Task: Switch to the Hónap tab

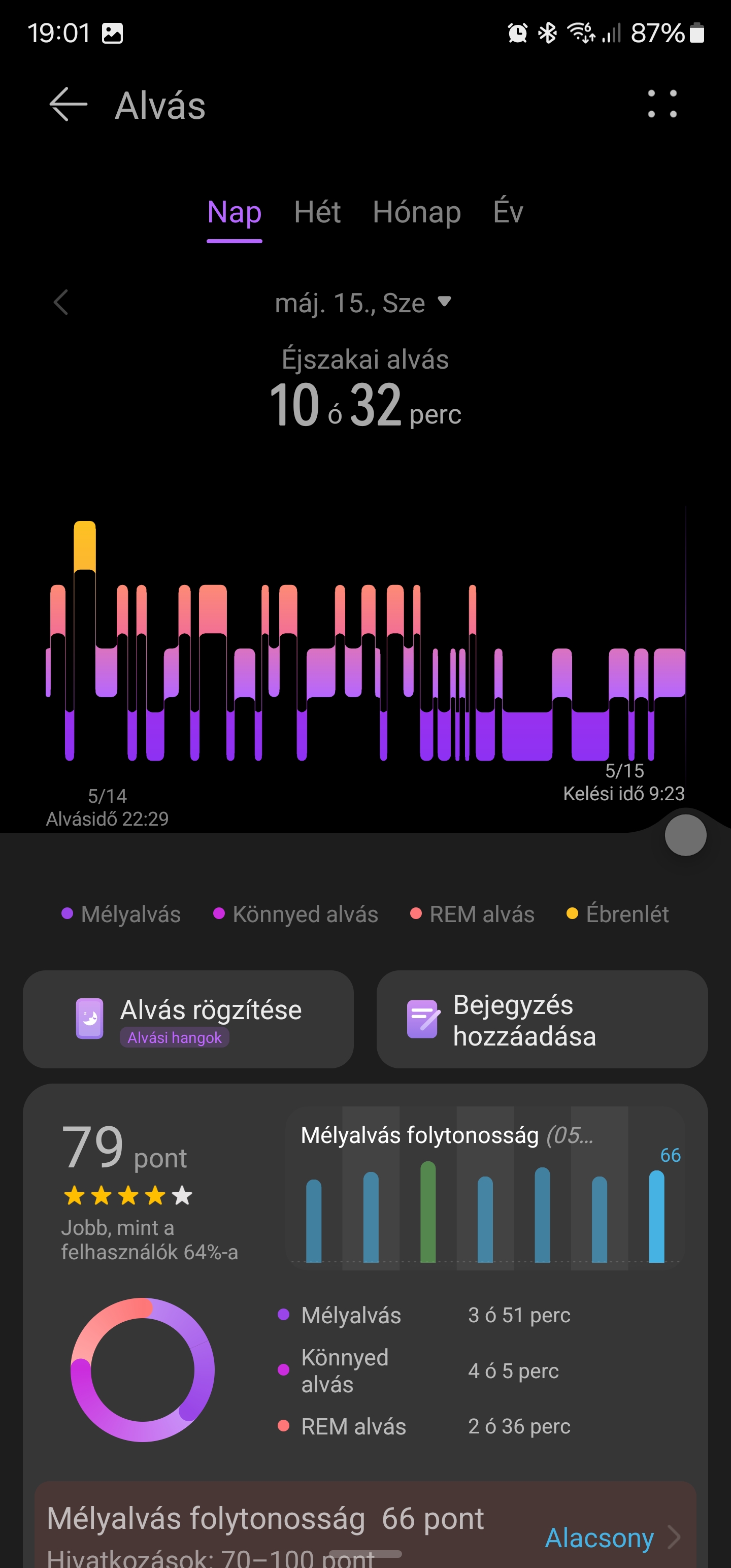Action: coord(416,212)
